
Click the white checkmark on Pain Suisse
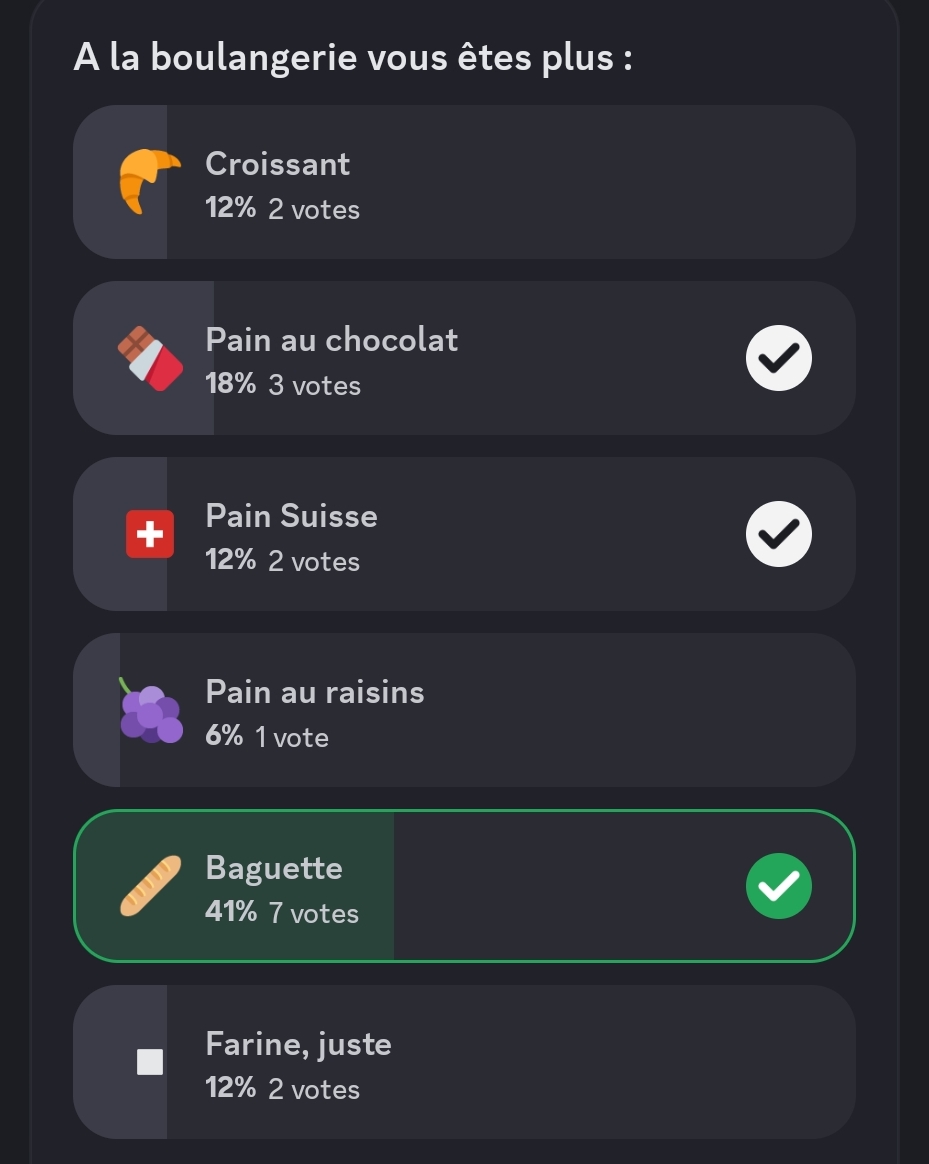point(778,534)
